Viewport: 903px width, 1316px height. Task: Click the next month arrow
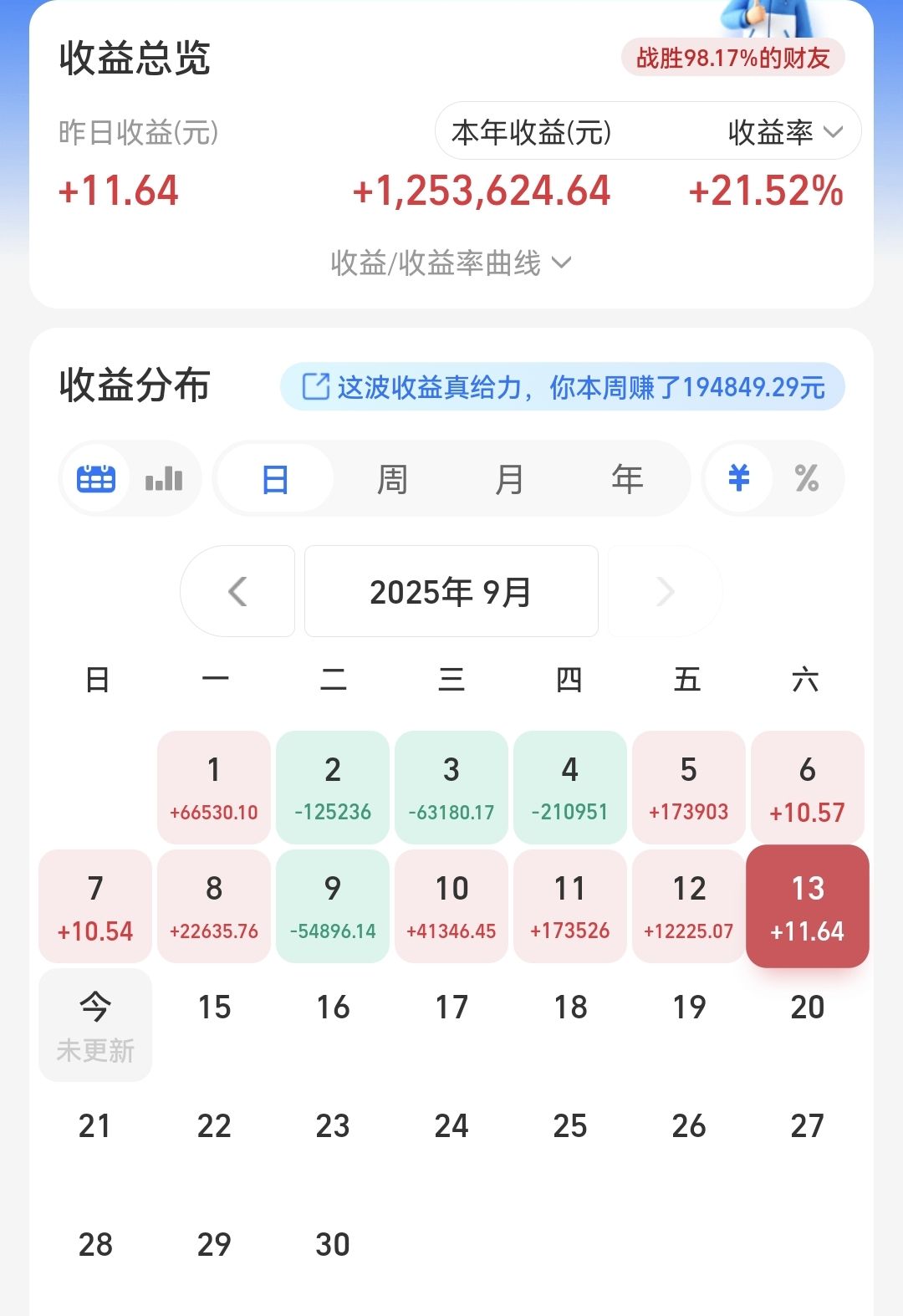(x=665, y=590)
